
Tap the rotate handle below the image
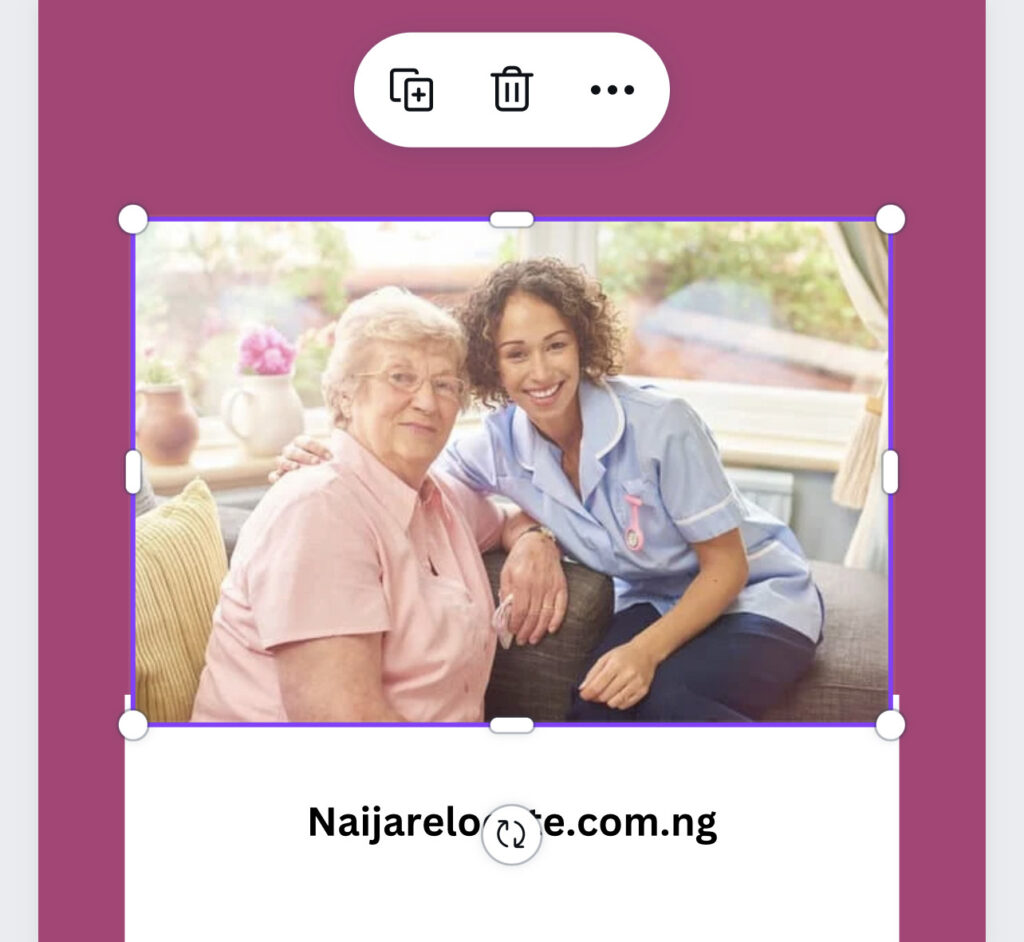tap(511, 834)
